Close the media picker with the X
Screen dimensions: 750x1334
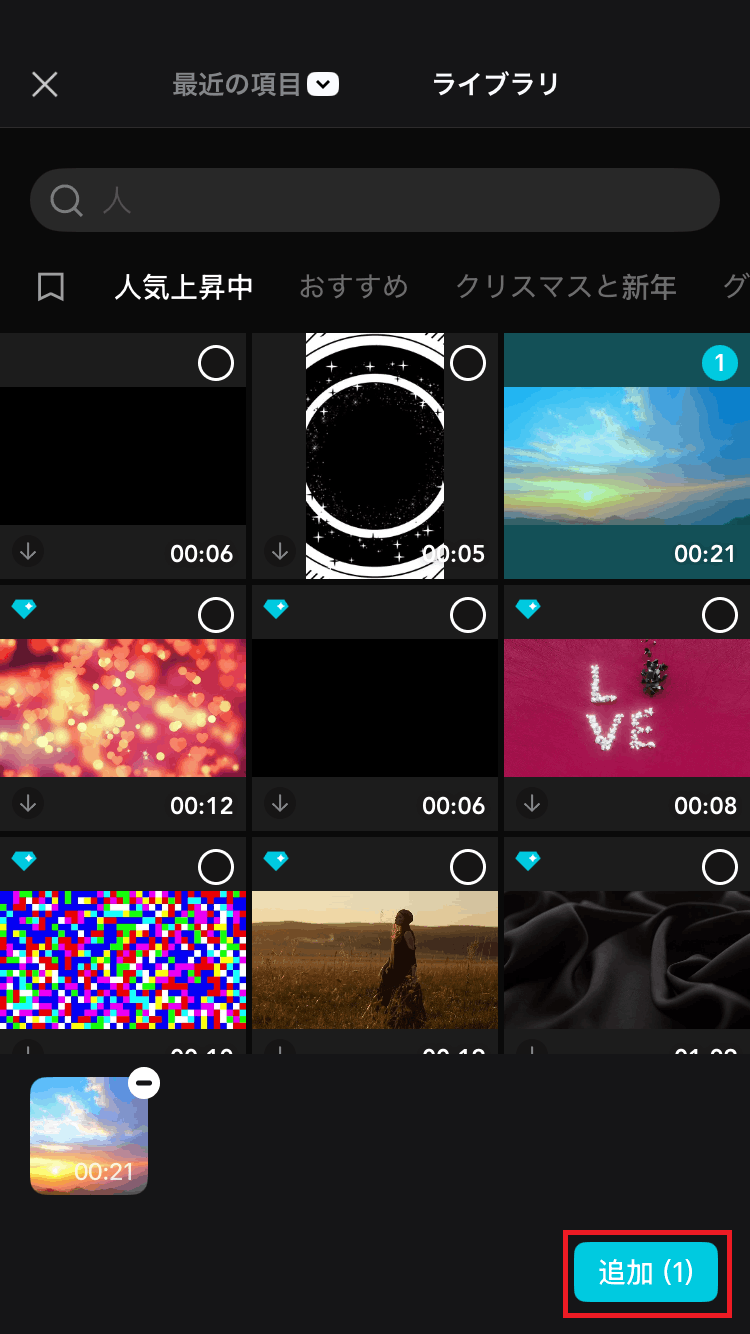45,85
